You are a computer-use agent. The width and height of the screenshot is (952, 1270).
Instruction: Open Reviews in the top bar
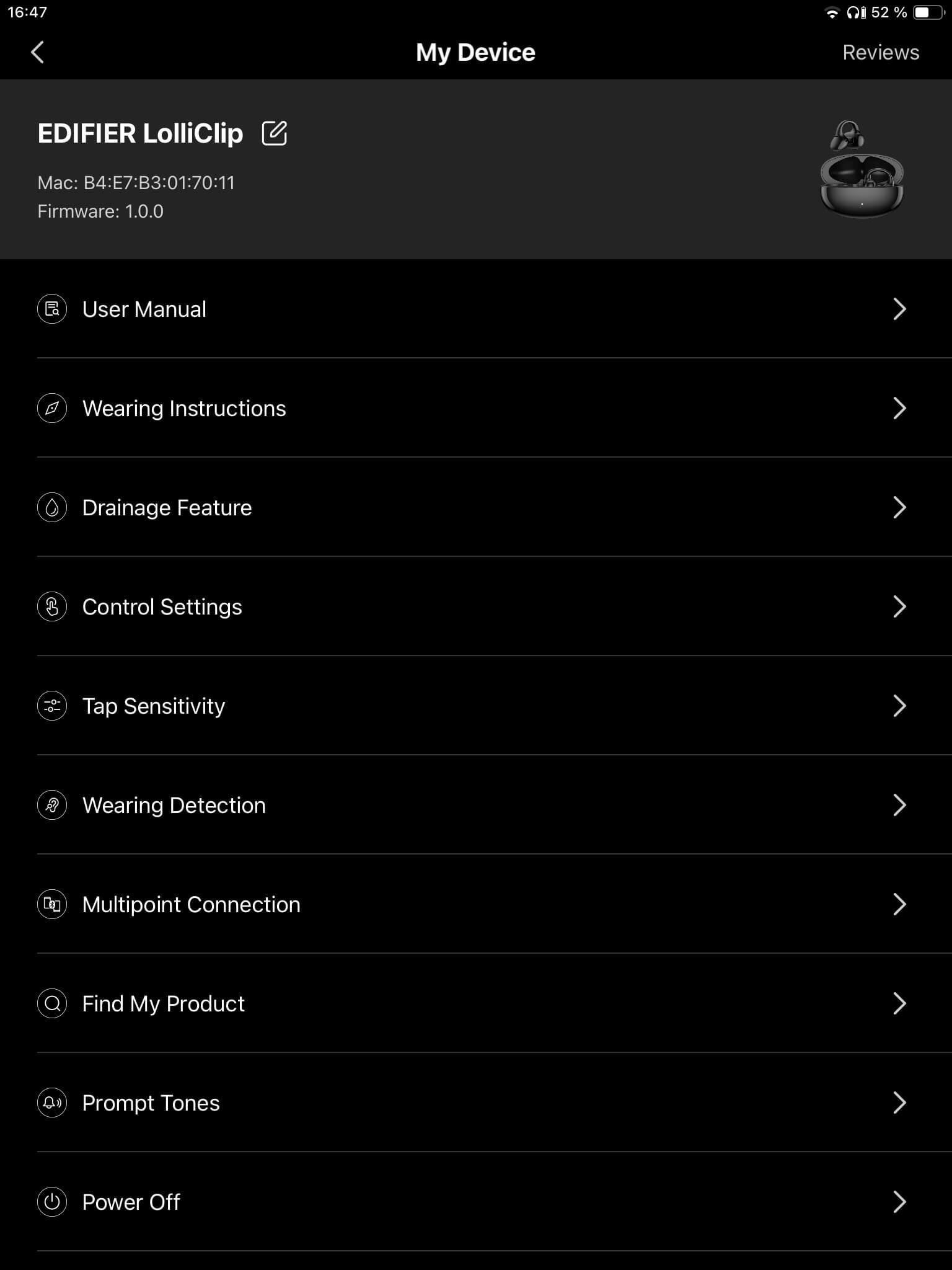click(x=880, y=53)
